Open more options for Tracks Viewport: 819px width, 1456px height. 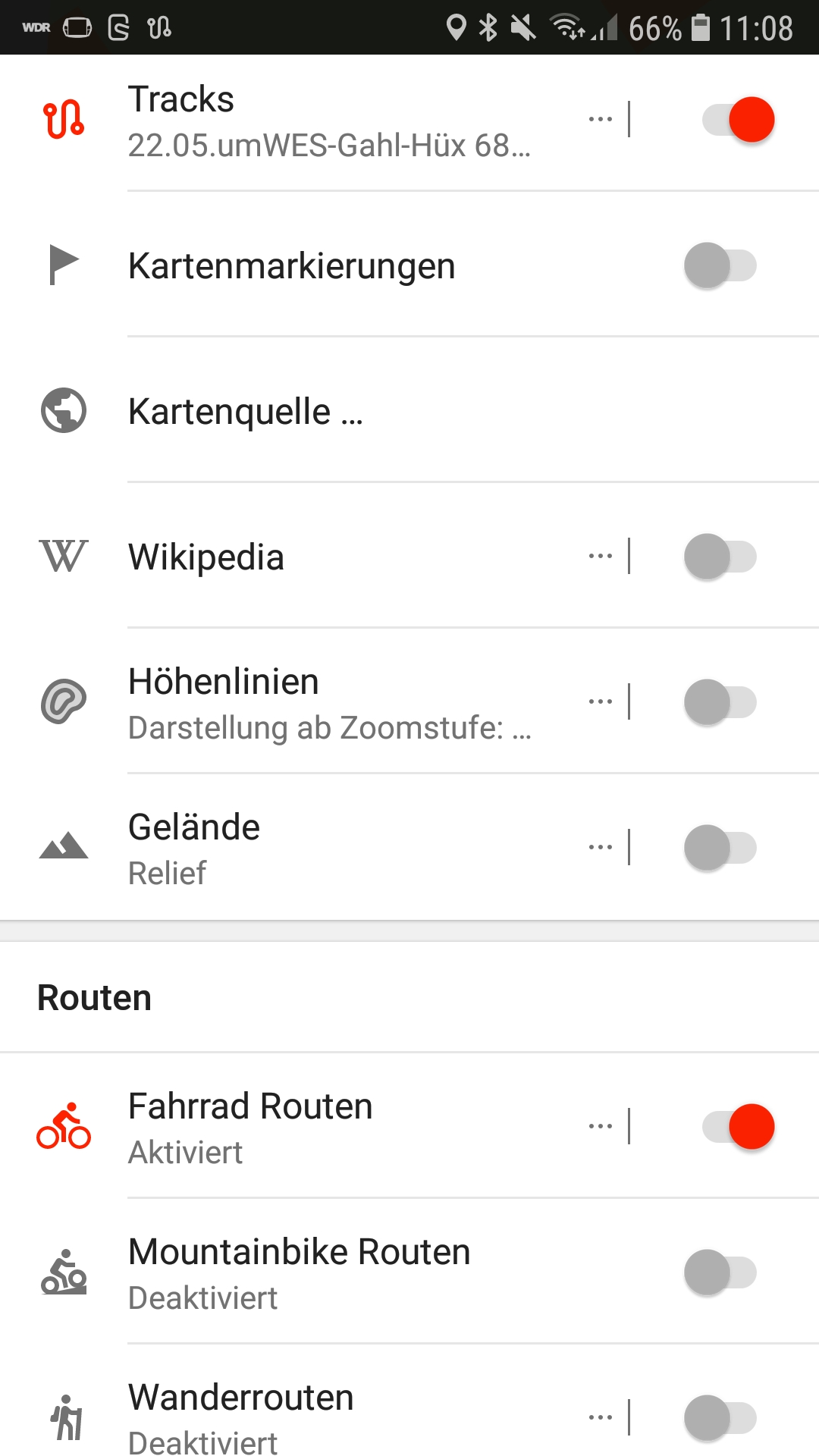(x=601, y=120)
